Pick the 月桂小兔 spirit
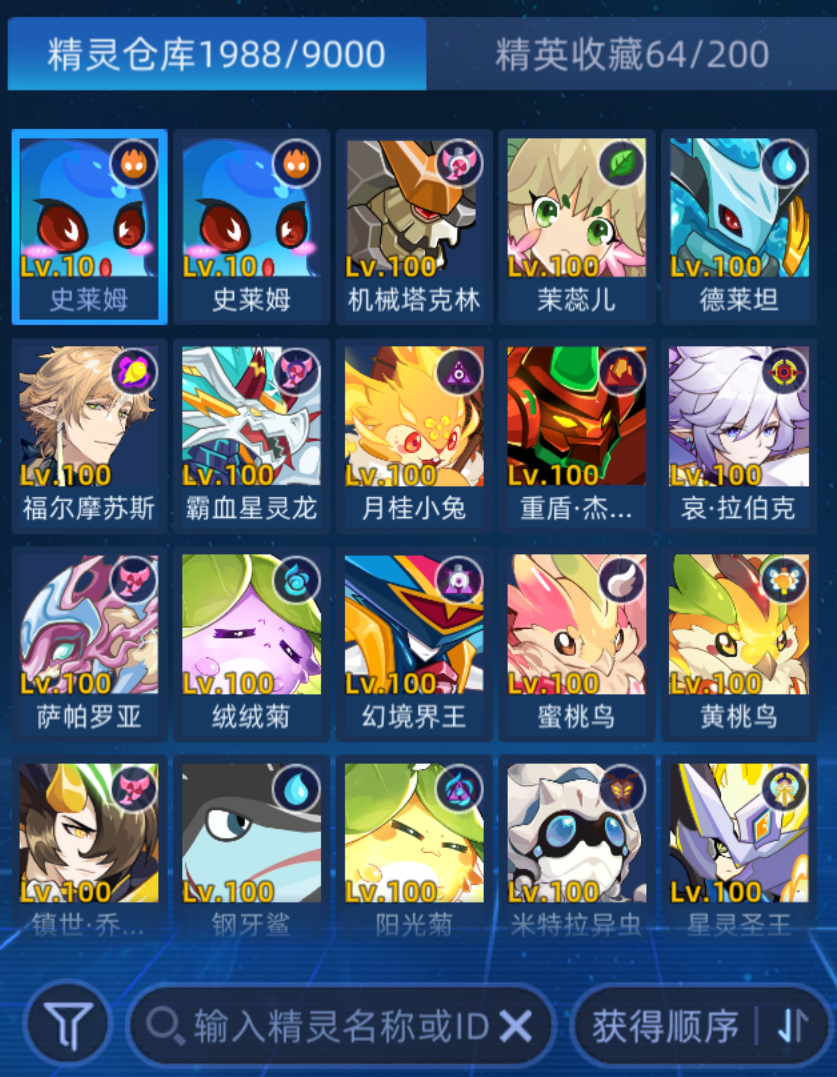Viewport: 837px width, 1077px height. point(414,432)
